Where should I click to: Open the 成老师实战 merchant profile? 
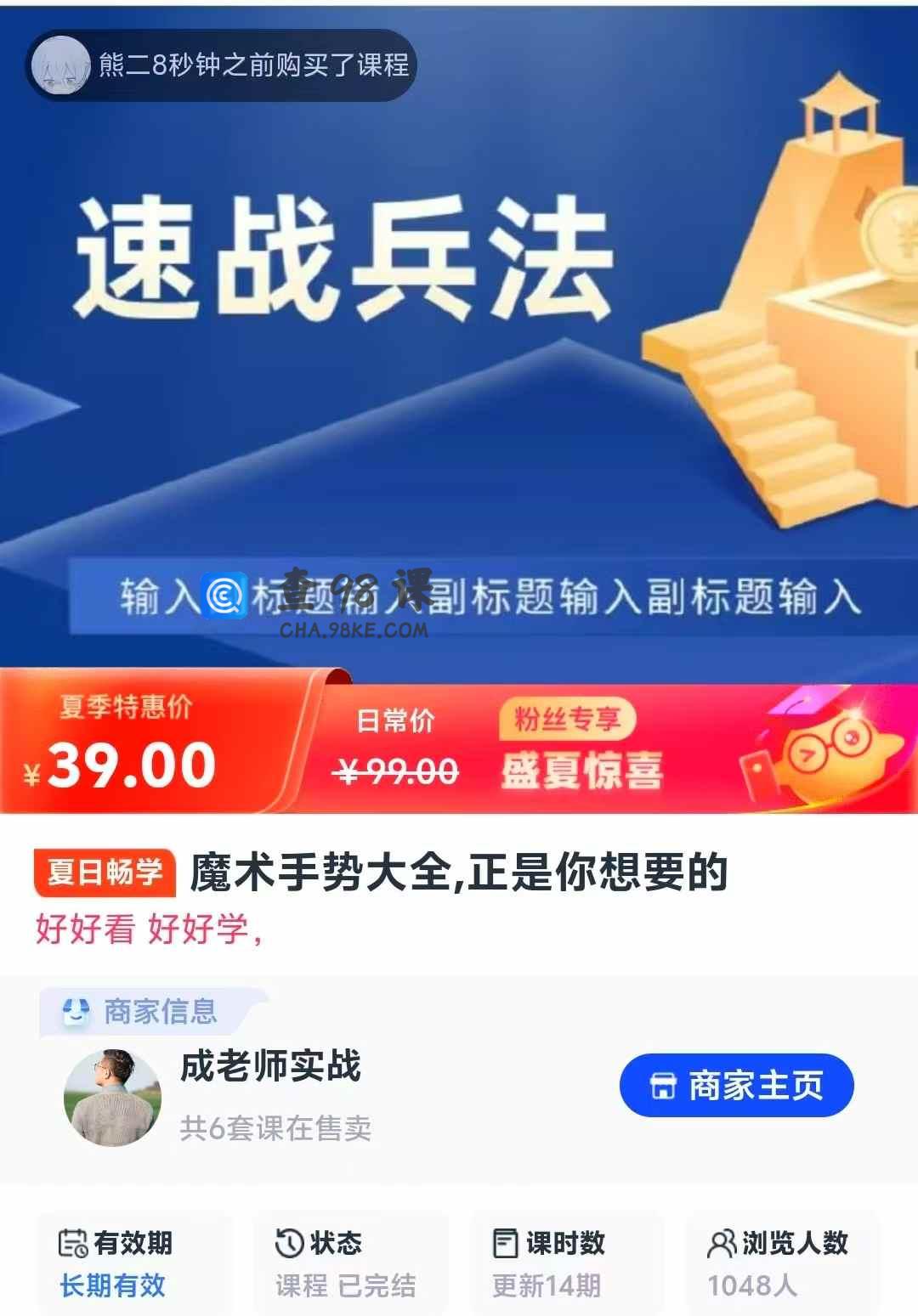click(270, 1066)
